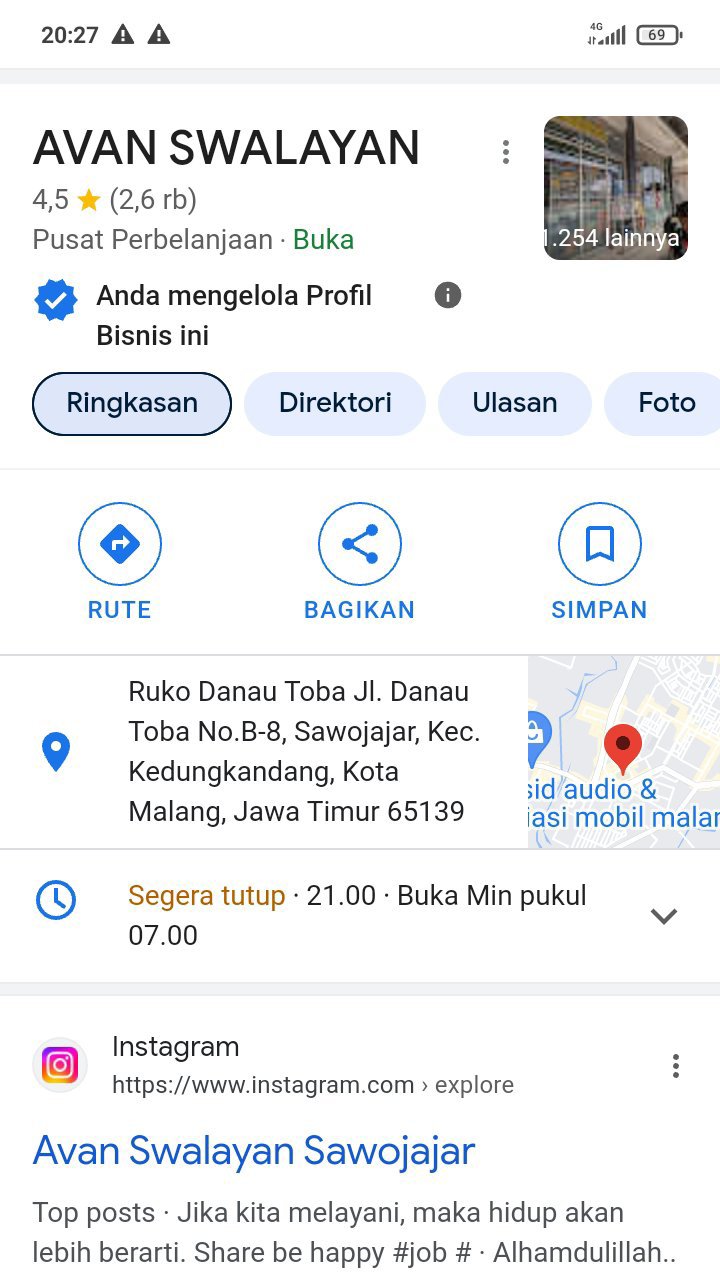Select the Ringkasan tab
This screenshot has height=1280, width=720.
pos(132,403)
